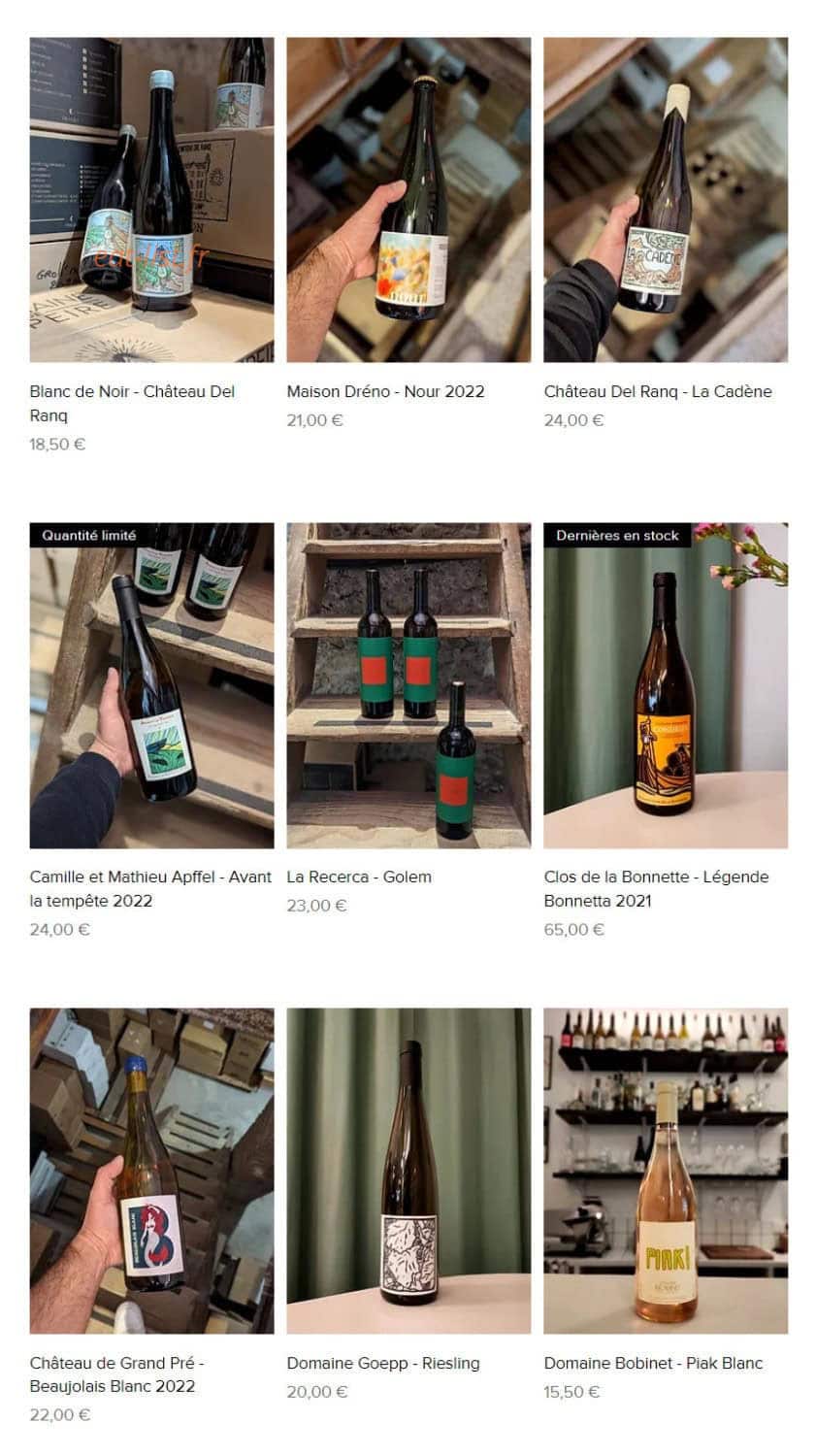The image size is (816, 1456).
Task: Open Château de Grand Pré - Beaujolais Blanc 2022
Action: 151,1171
